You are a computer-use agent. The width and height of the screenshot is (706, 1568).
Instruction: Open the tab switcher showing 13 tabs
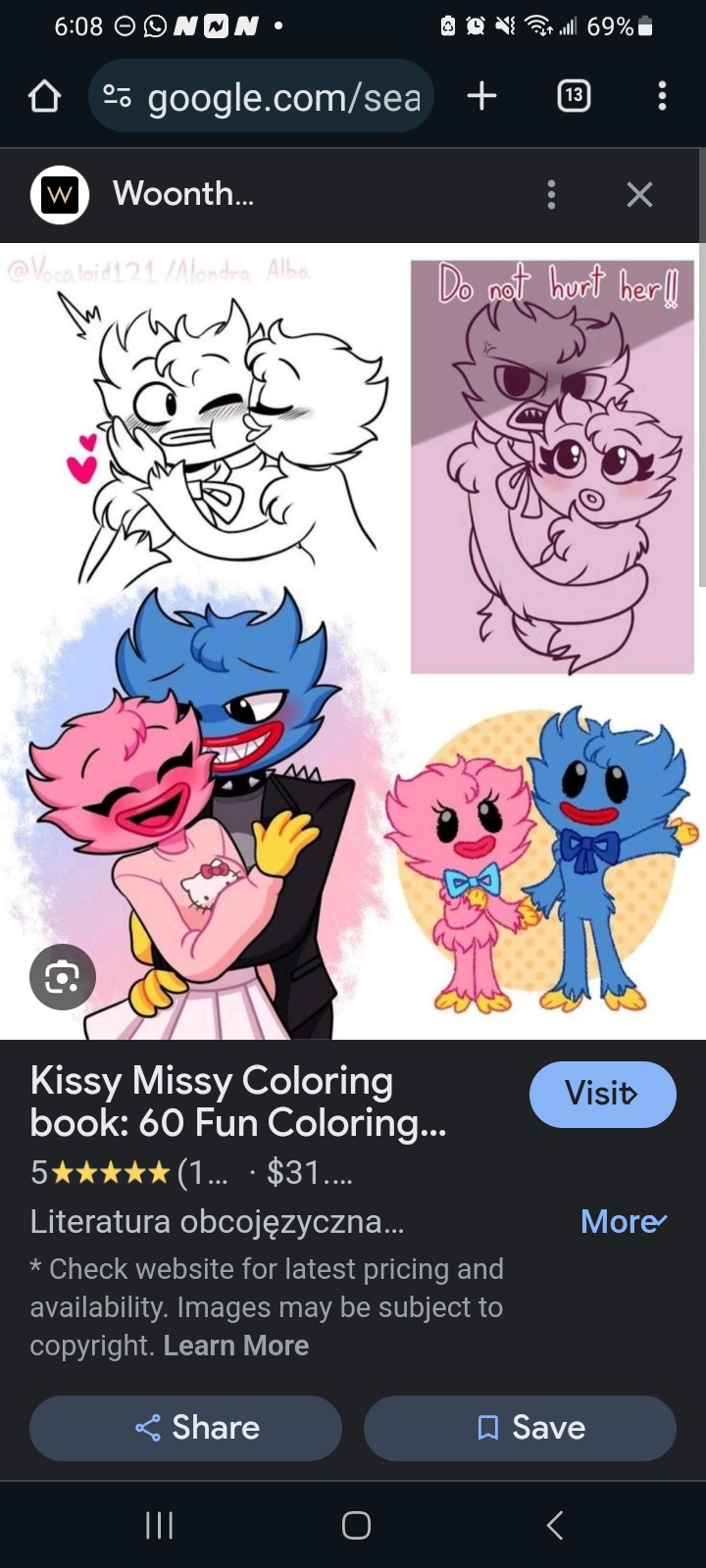[x=574, y=96]
